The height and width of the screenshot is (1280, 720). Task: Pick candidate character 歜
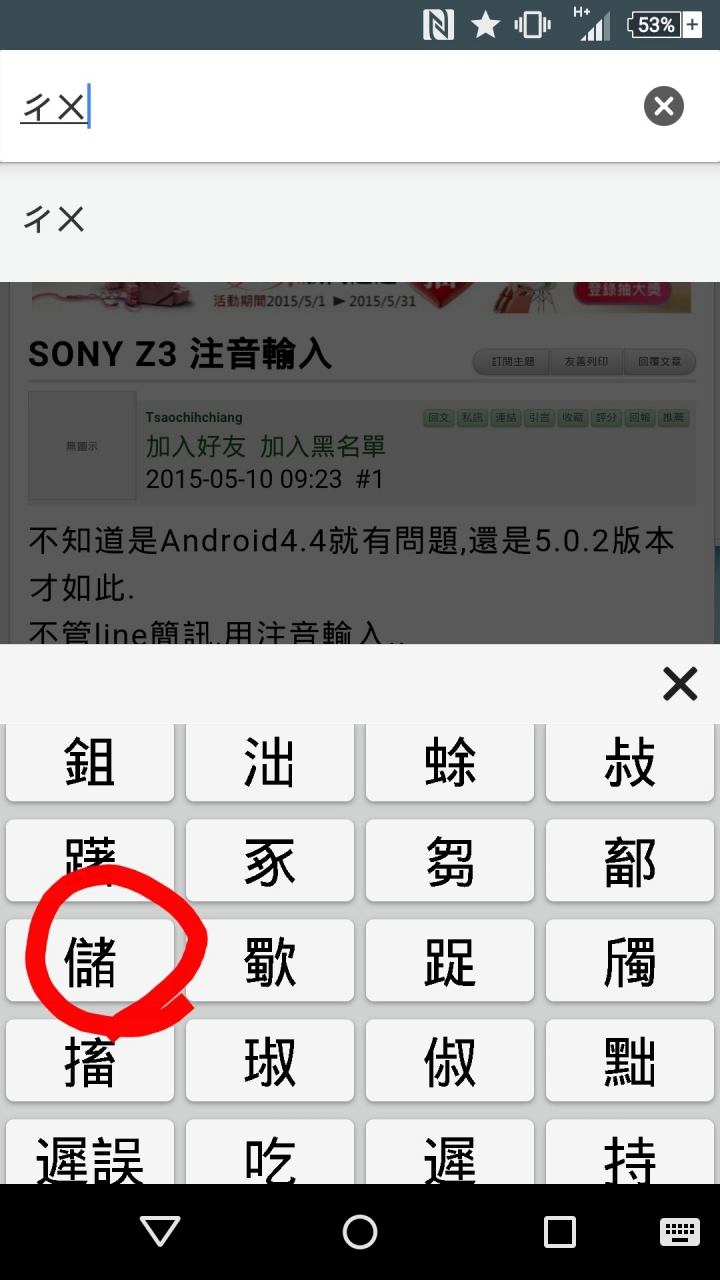[270, 962]
